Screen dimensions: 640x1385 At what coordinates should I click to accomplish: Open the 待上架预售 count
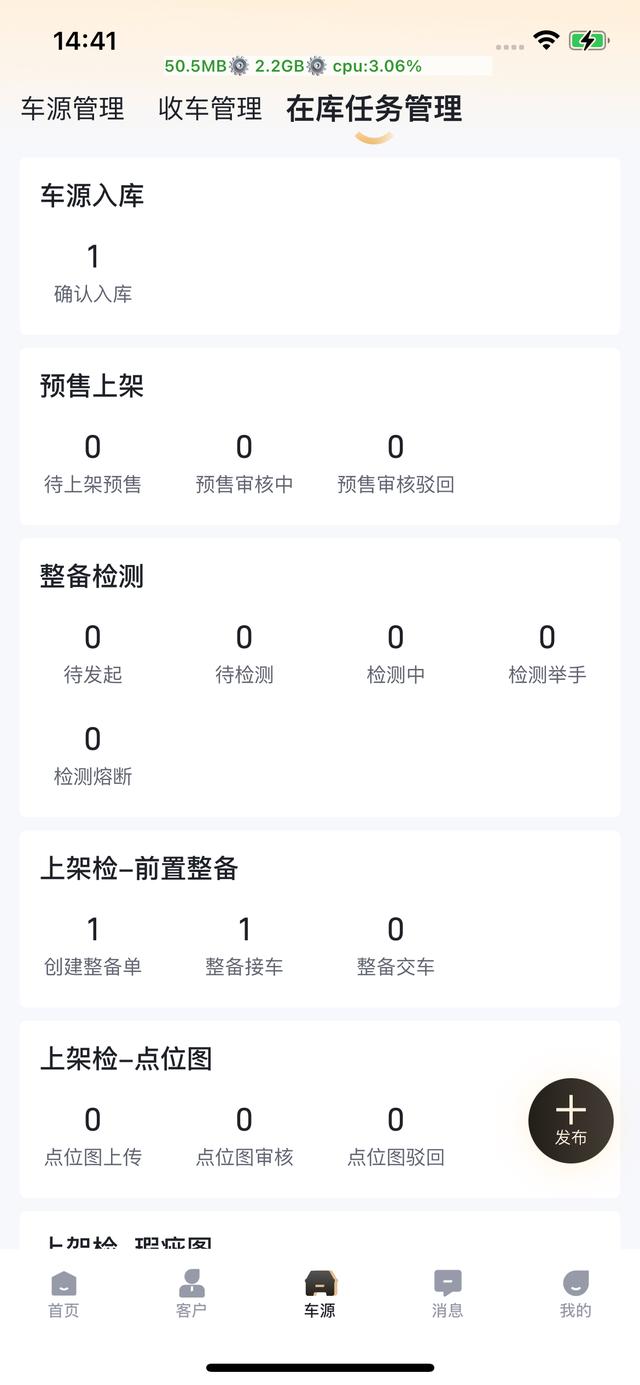pyautogui.click(x=93, y=463)
